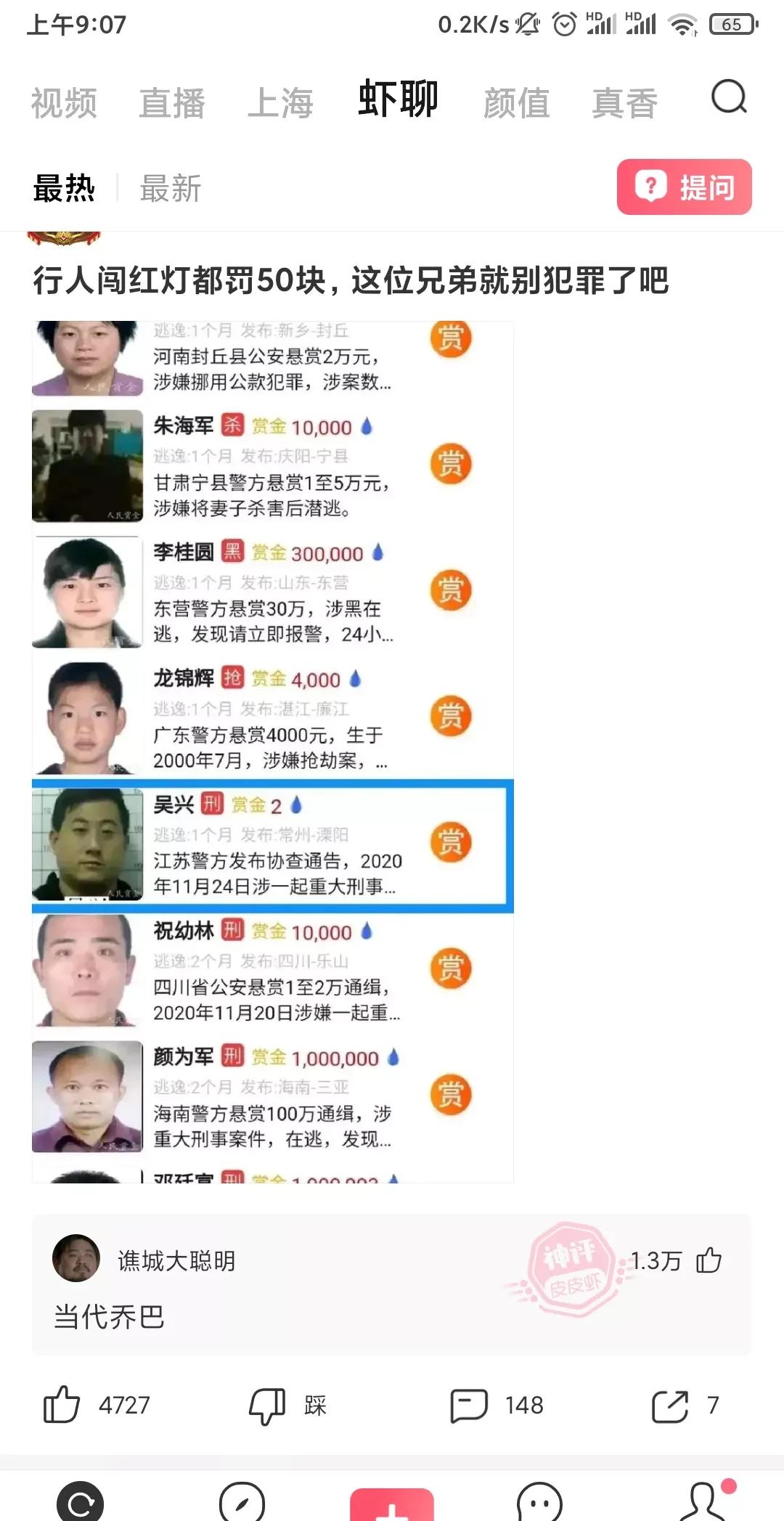Switch to the 视频 tab
Image resolution: width=784 pixels, height=1521 pixels.
[x=64, y=102]
